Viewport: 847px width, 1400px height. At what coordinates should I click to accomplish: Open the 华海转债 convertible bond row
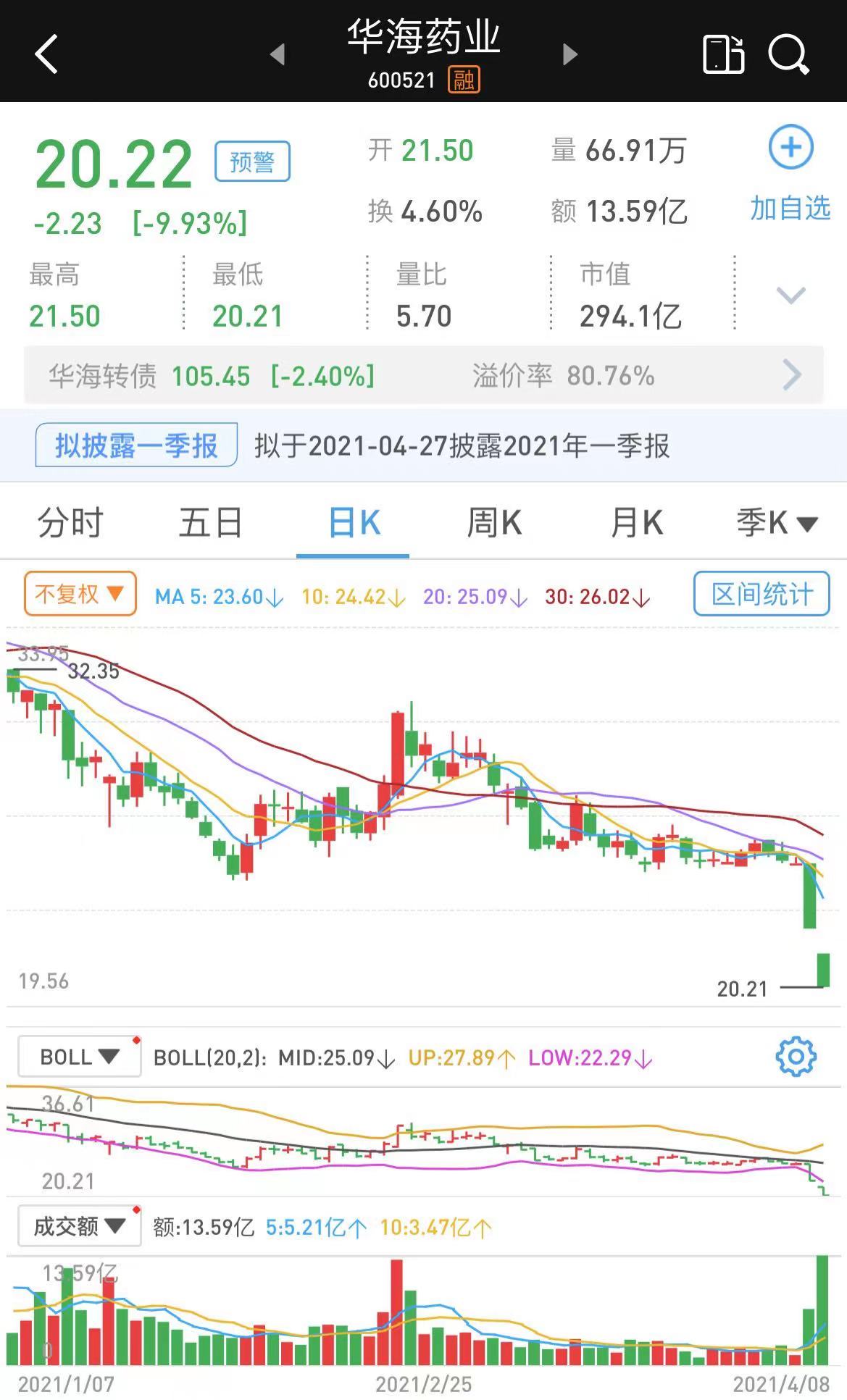coord(424,375)
